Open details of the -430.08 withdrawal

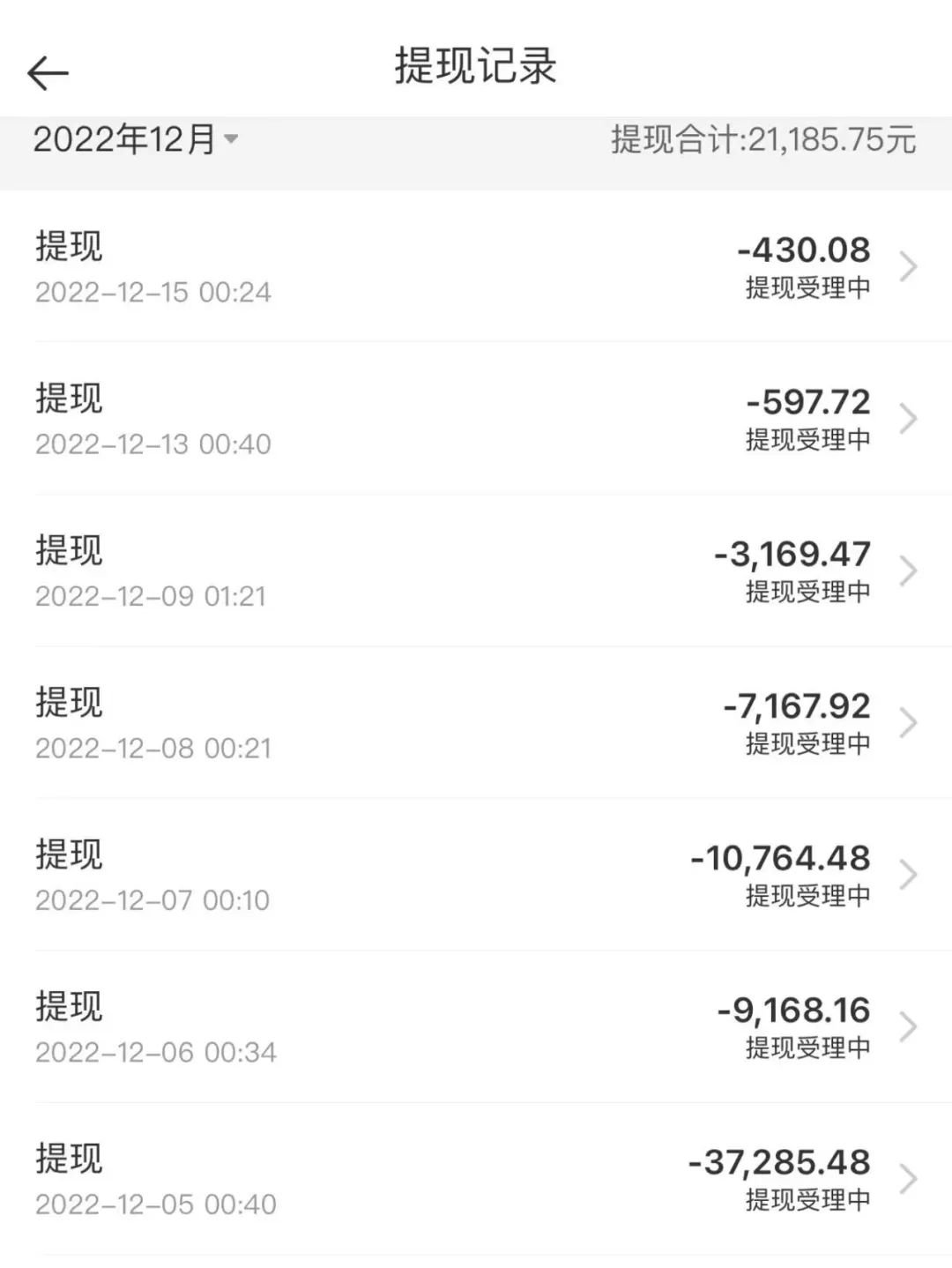(x=910, y=266)
